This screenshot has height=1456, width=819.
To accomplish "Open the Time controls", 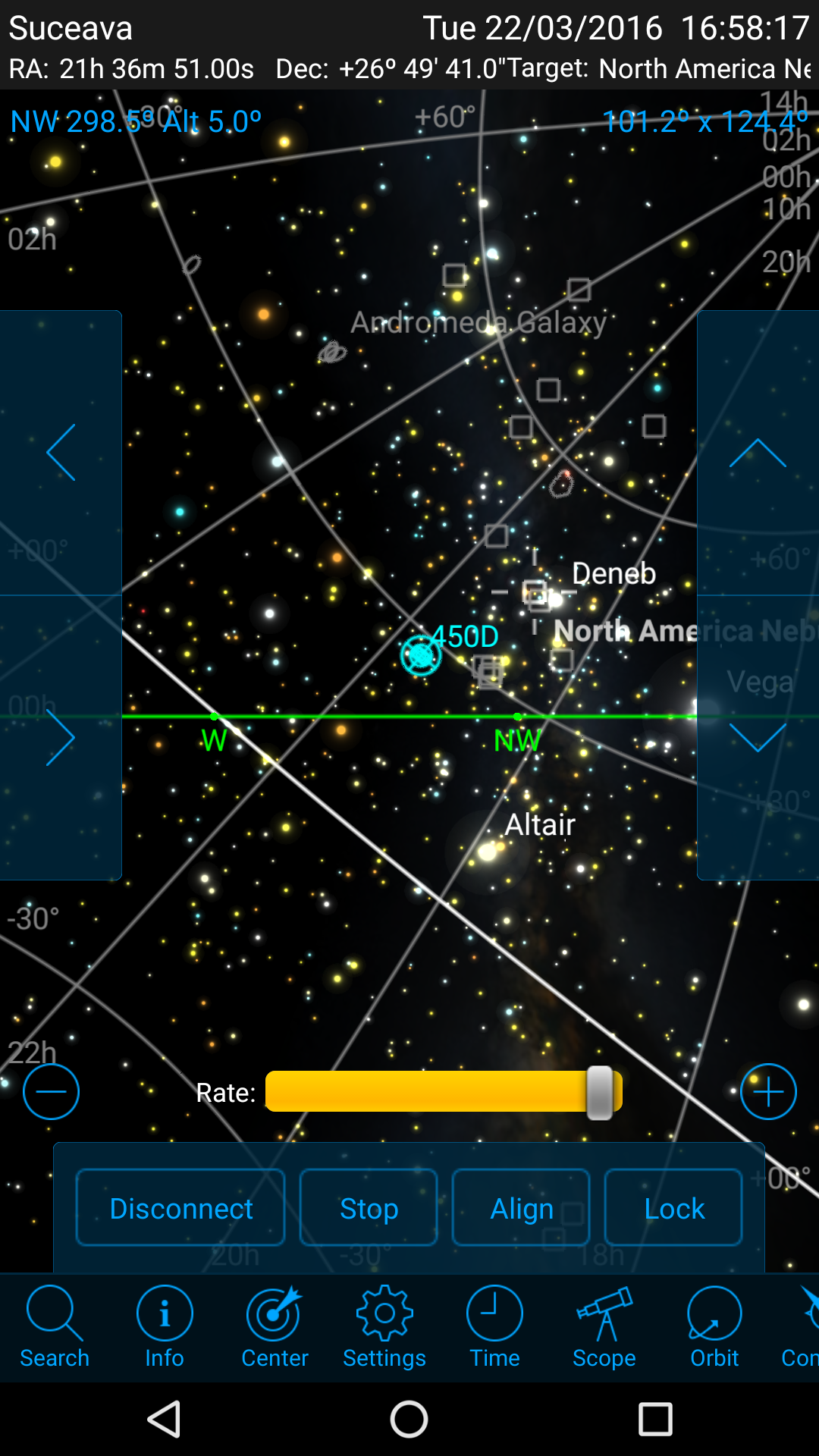I will (494, 1327).
